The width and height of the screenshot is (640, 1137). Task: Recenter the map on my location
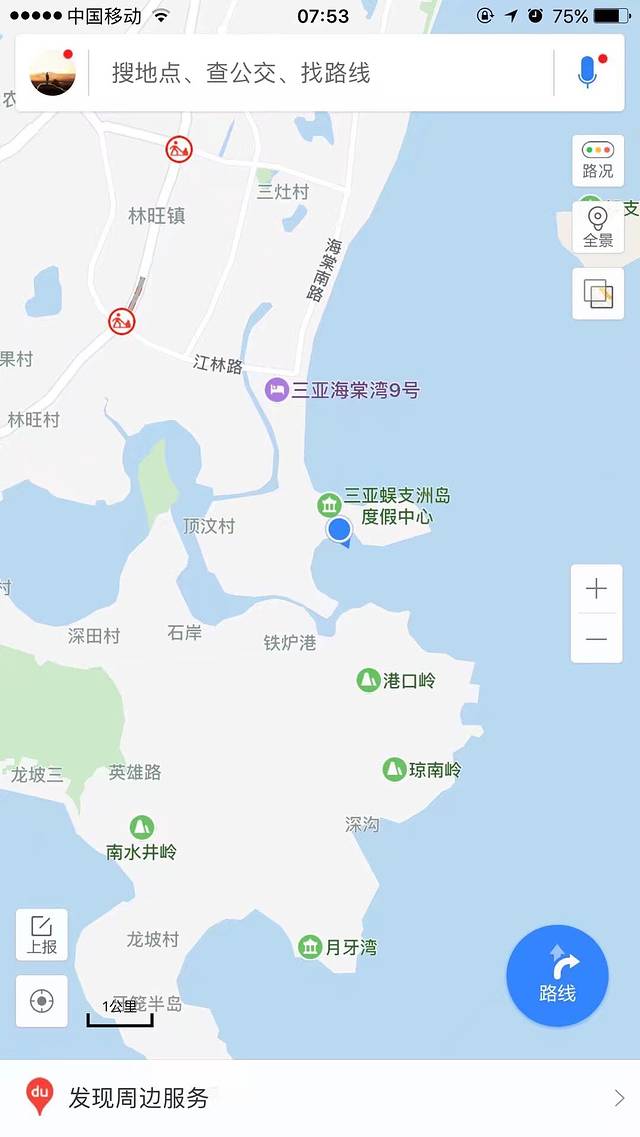42,1001
